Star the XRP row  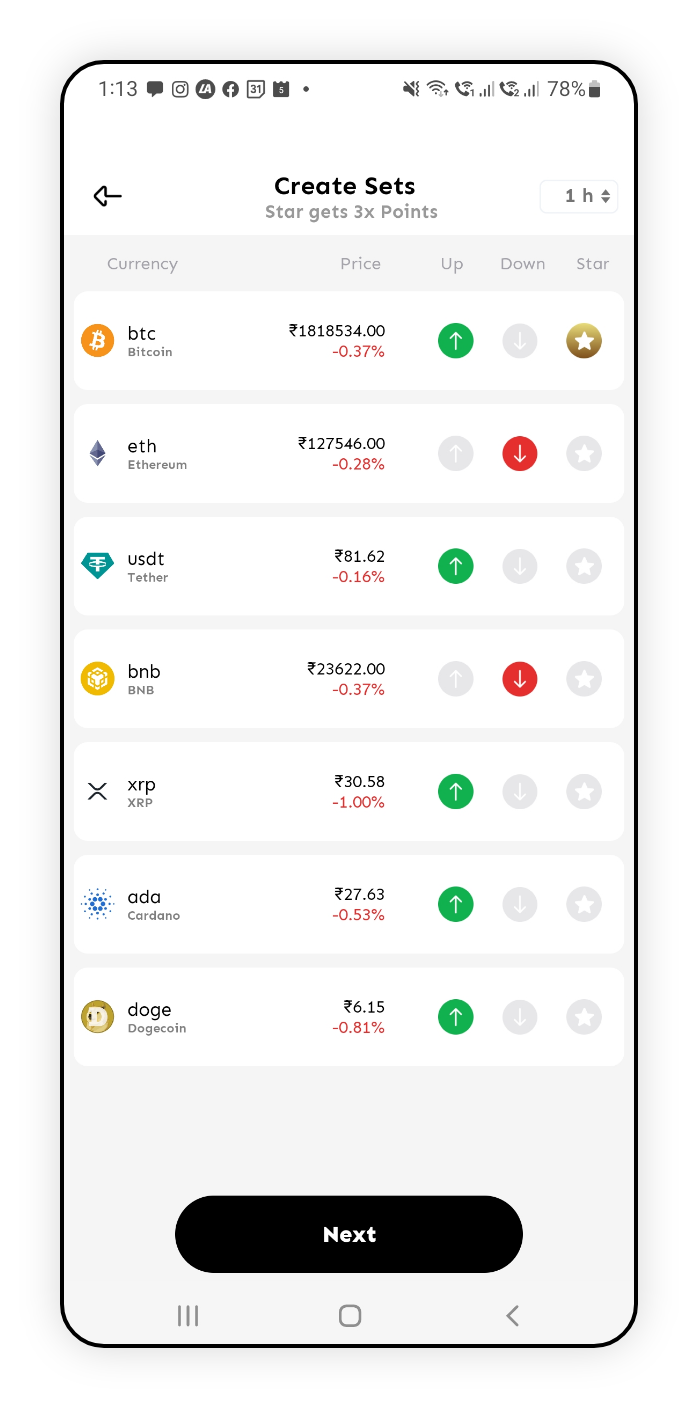584,792
